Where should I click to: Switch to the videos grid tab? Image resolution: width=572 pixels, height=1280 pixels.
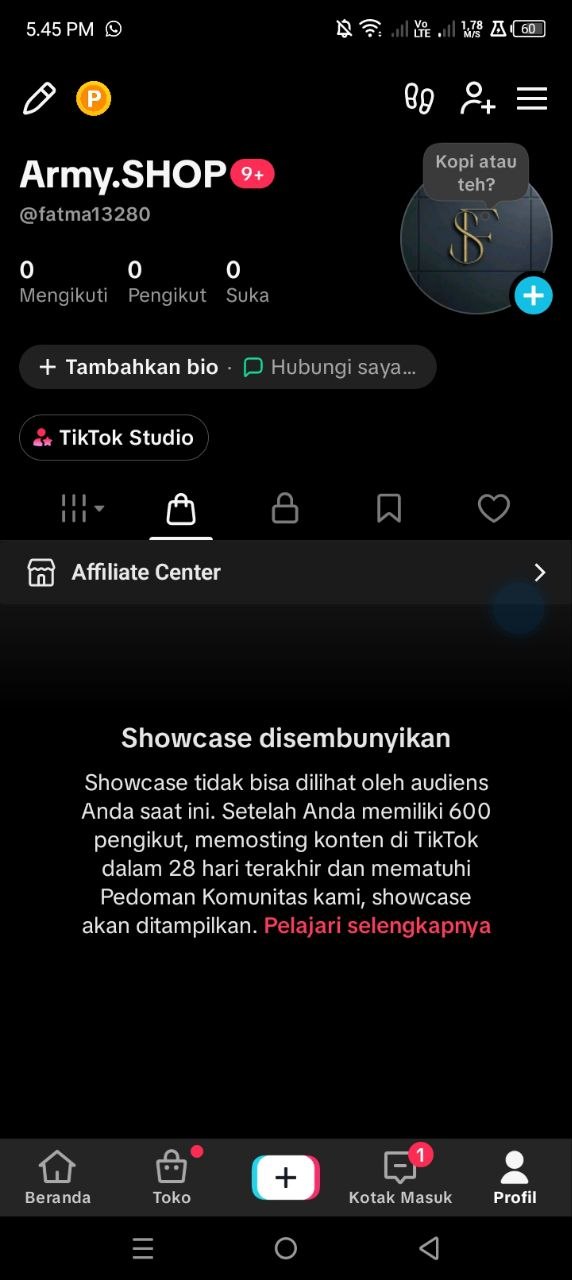(x=82, y=509)
